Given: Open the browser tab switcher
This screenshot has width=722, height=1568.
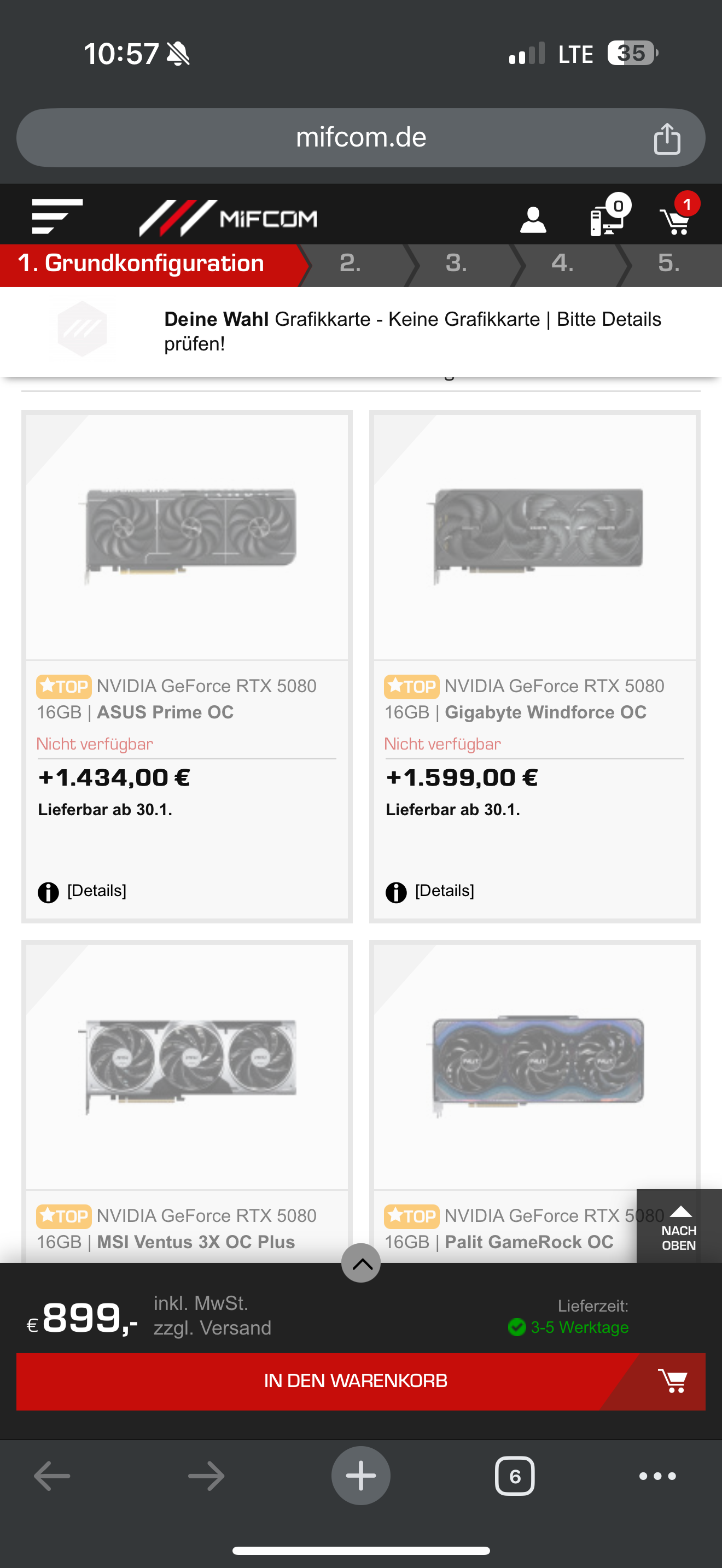Looking at the screenshot, I should [x=515, y=1476].
